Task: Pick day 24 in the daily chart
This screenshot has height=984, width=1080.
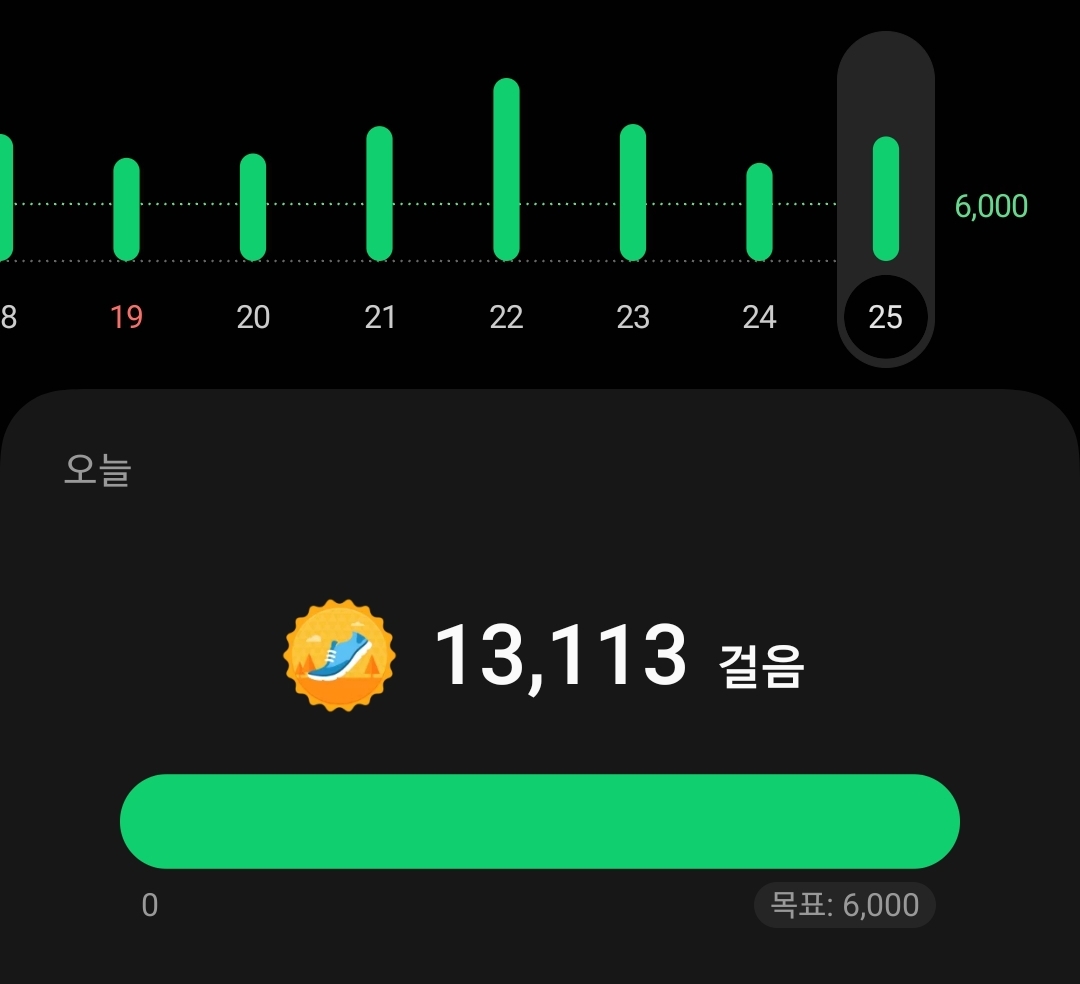Action: click(x=759, y=212)
